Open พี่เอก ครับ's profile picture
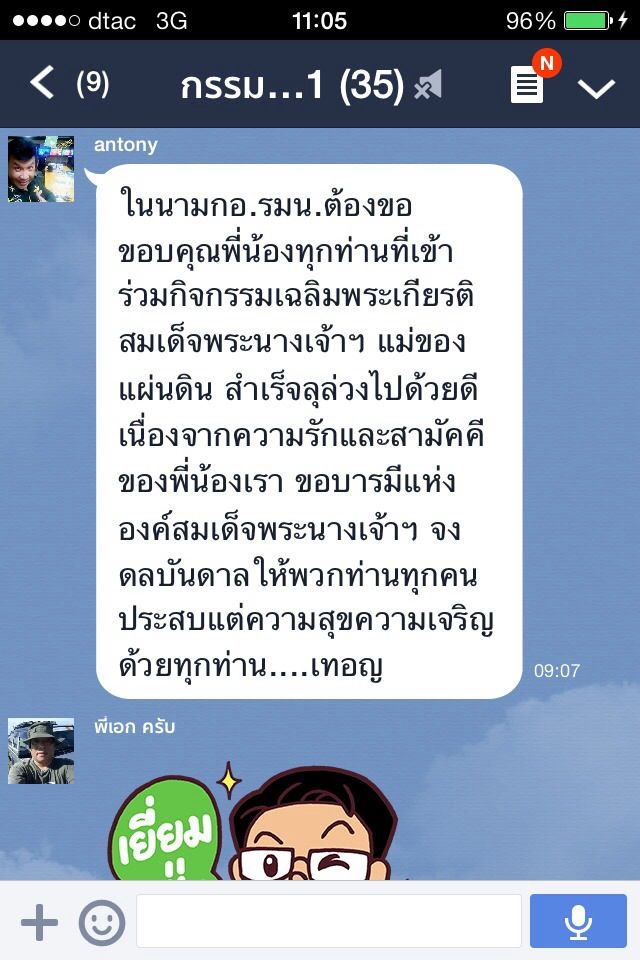This screenshot has width=640, height=960. (x=41, y=751)
